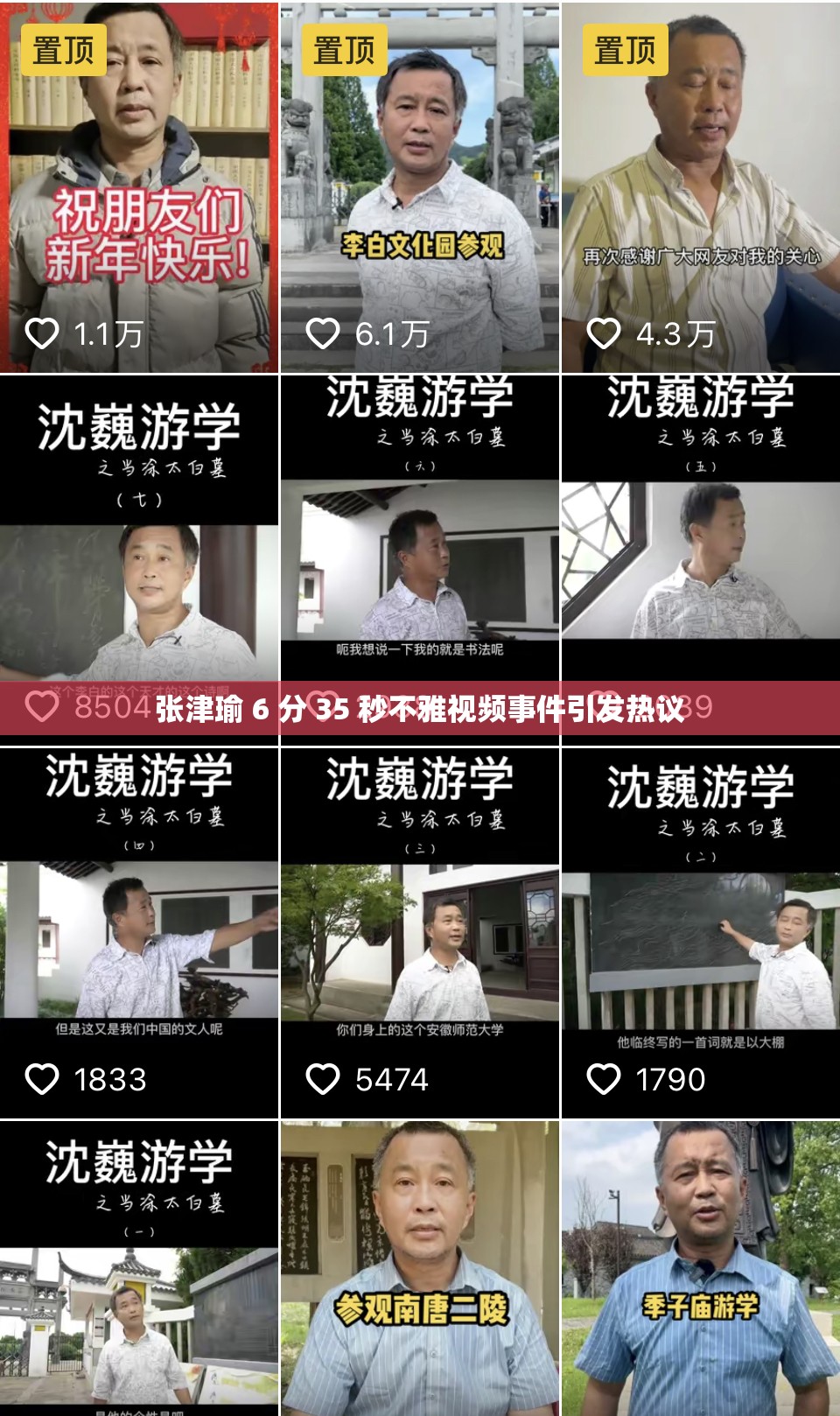
Task: Click the heart icon showing 4.3万 likes
Action: pos(602,333)
